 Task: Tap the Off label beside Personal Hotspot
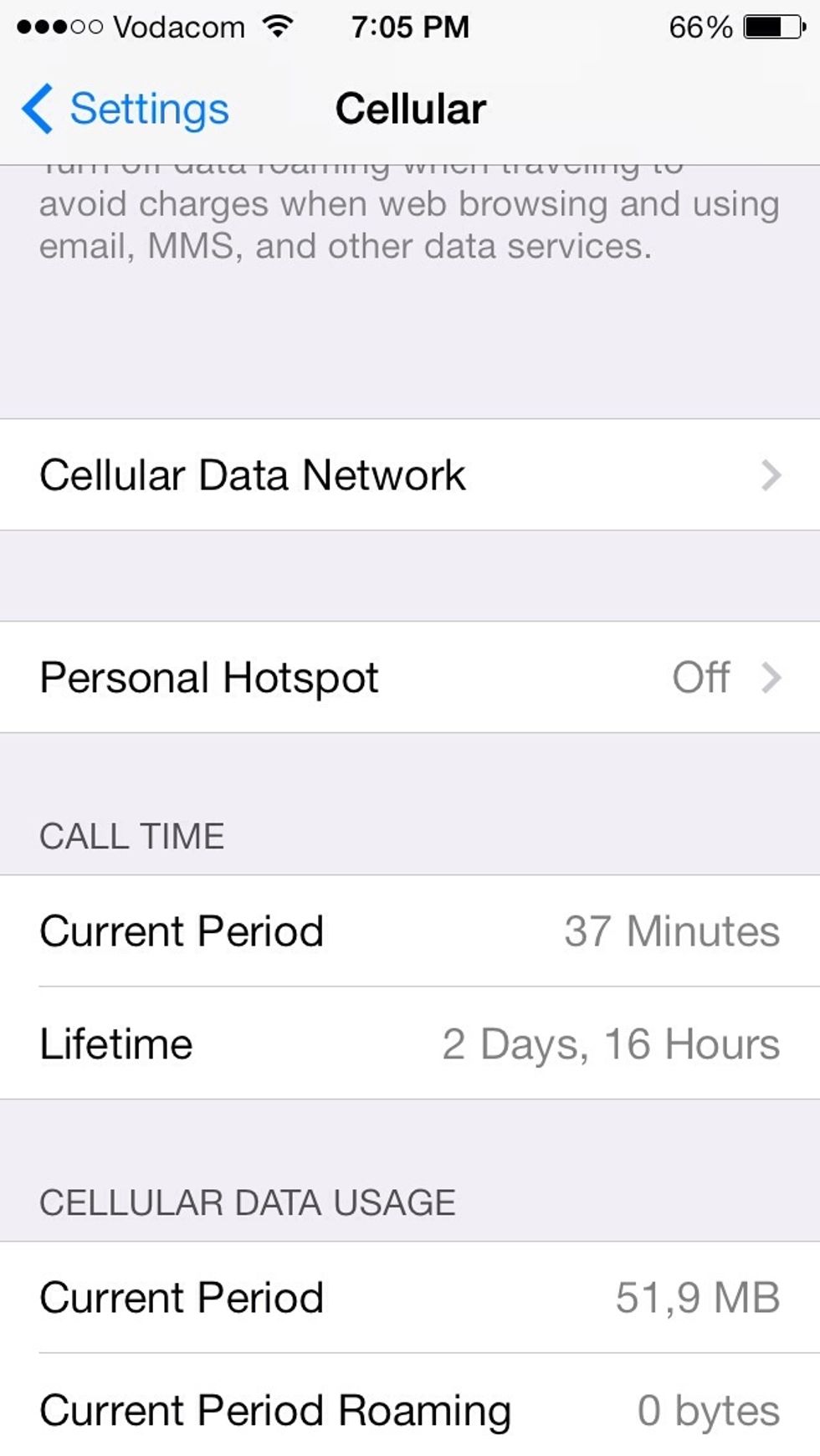[701, 676]
